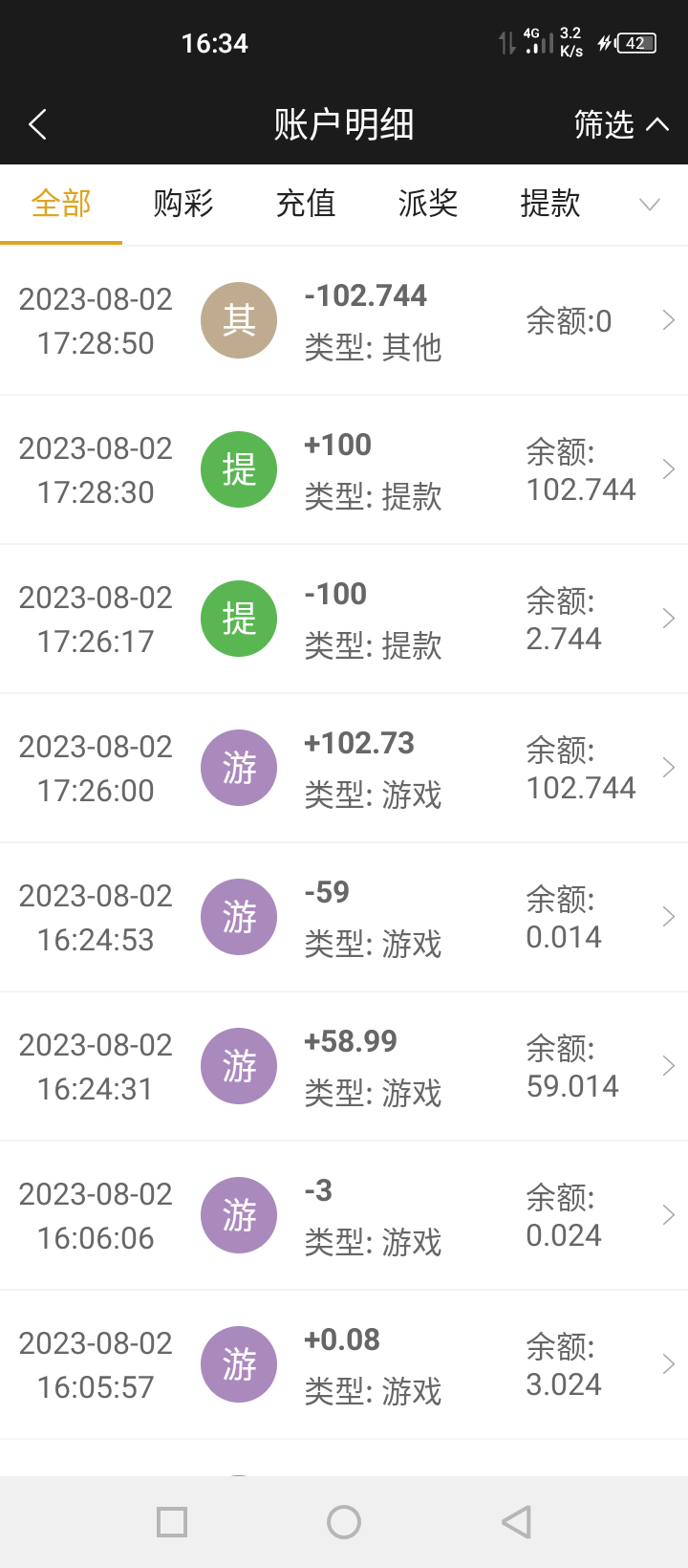Select the 充值 tab
Image resolution: width=688 pixels, height=1568 pixels.
(x=306, y=204)
